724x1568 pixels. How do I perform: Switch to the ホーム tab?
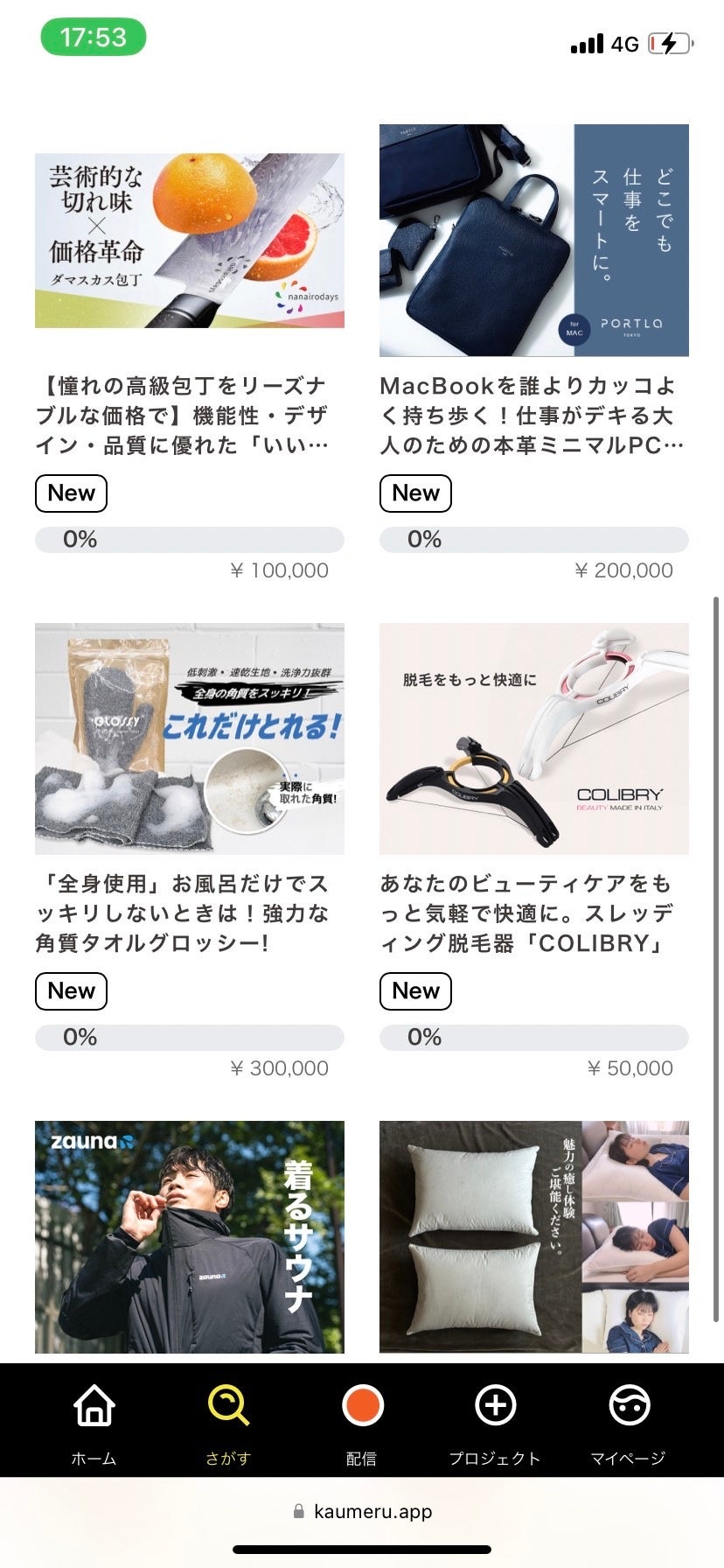point(94,1421)
